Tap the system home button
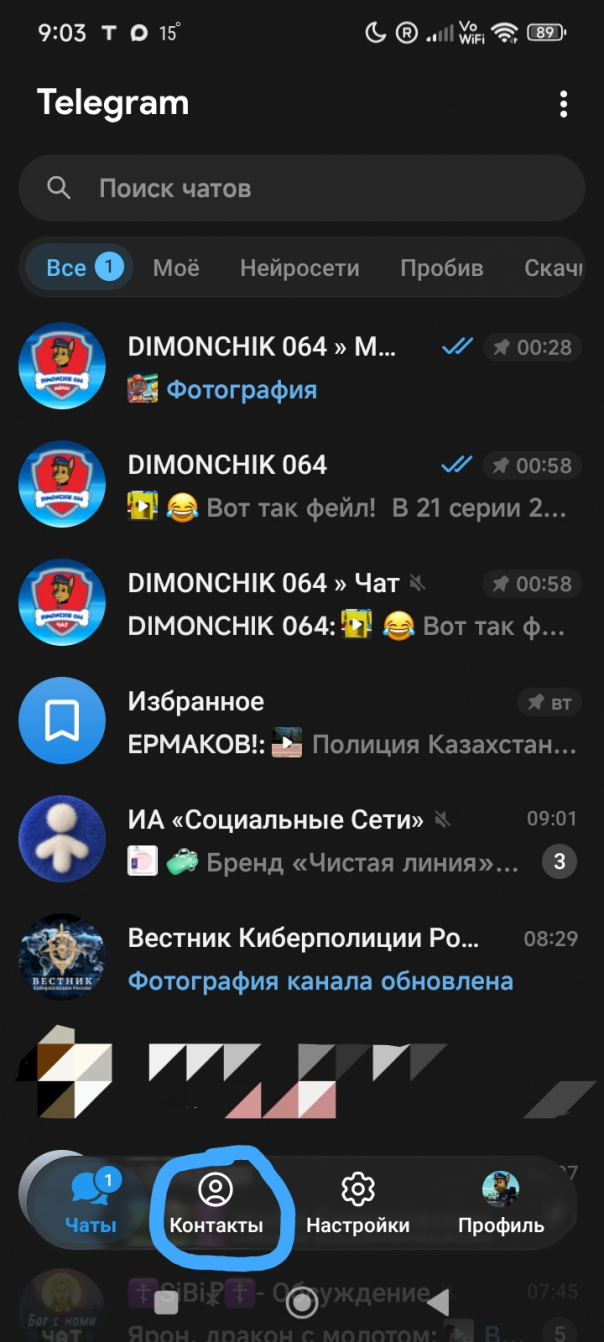 click(x=302, y=1302)
